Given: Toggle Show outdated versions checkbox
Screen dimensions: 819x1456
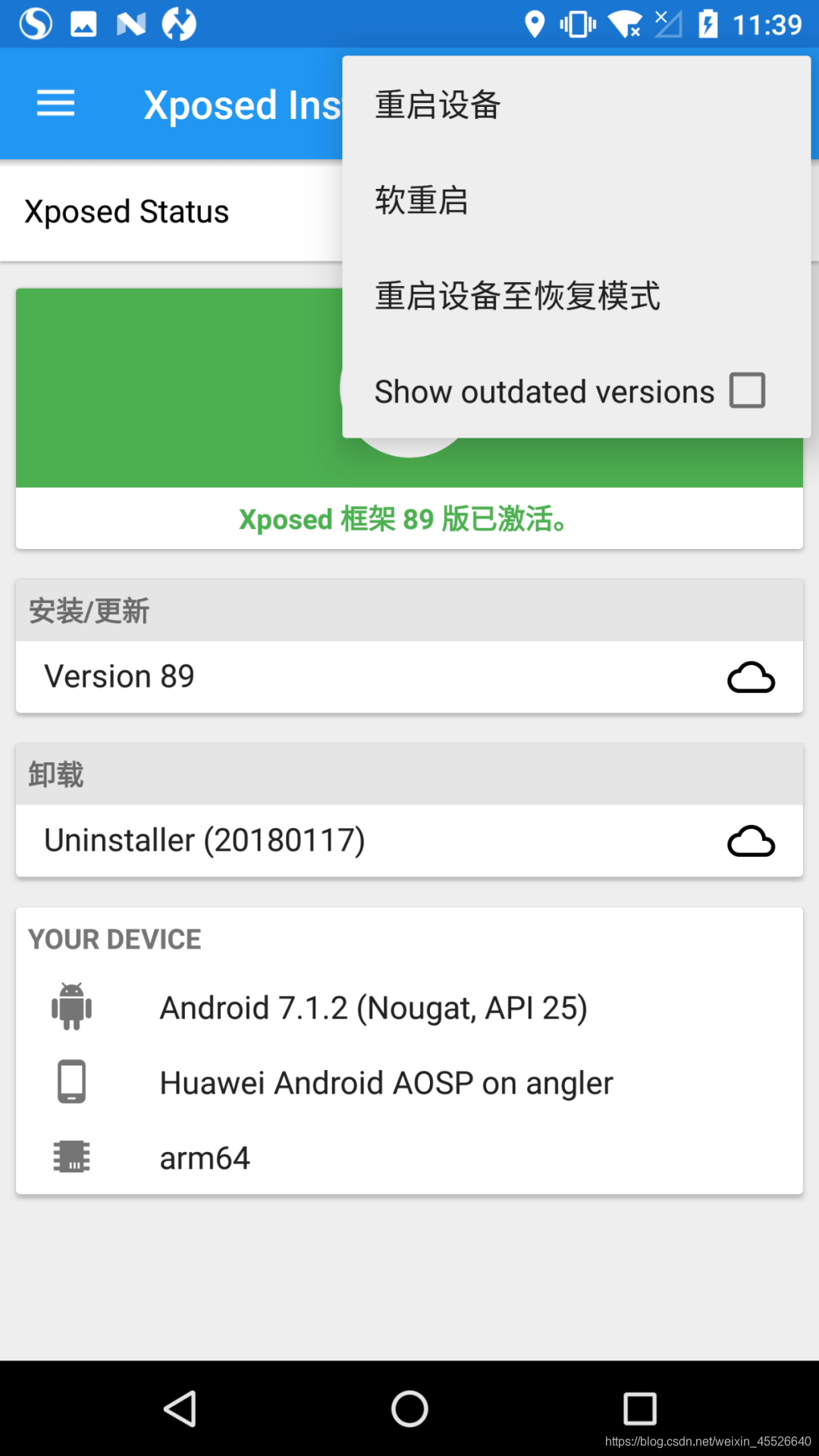Looking at the screenshot, I should point(746,391).
